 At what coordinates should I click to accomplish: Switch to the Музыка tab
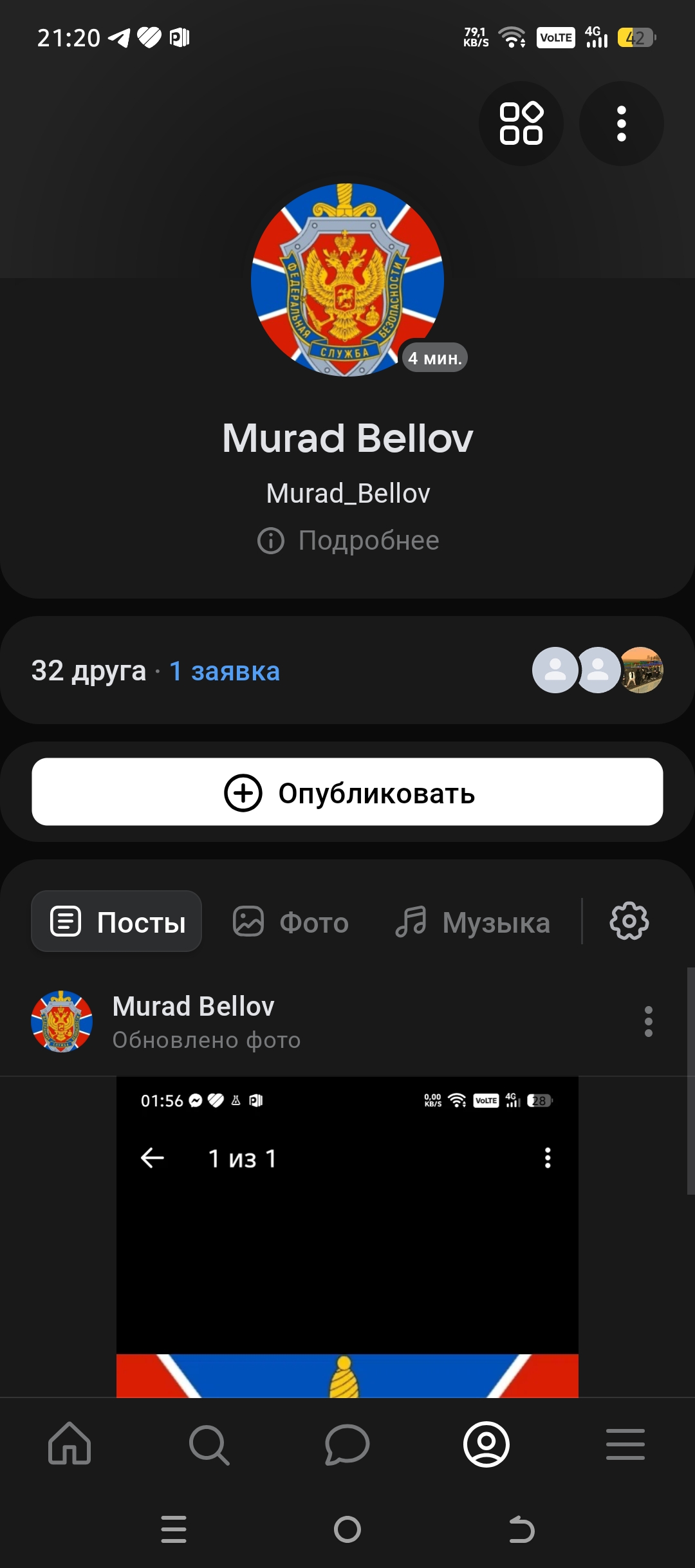coord(473,922)
